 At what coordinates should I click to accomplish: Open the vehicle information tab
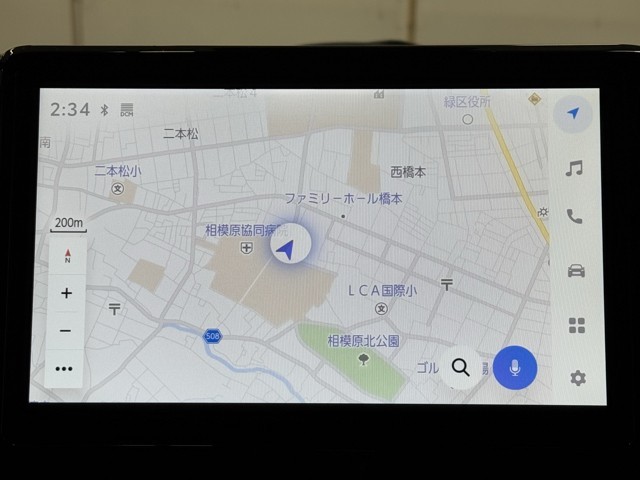pos(575,271)
